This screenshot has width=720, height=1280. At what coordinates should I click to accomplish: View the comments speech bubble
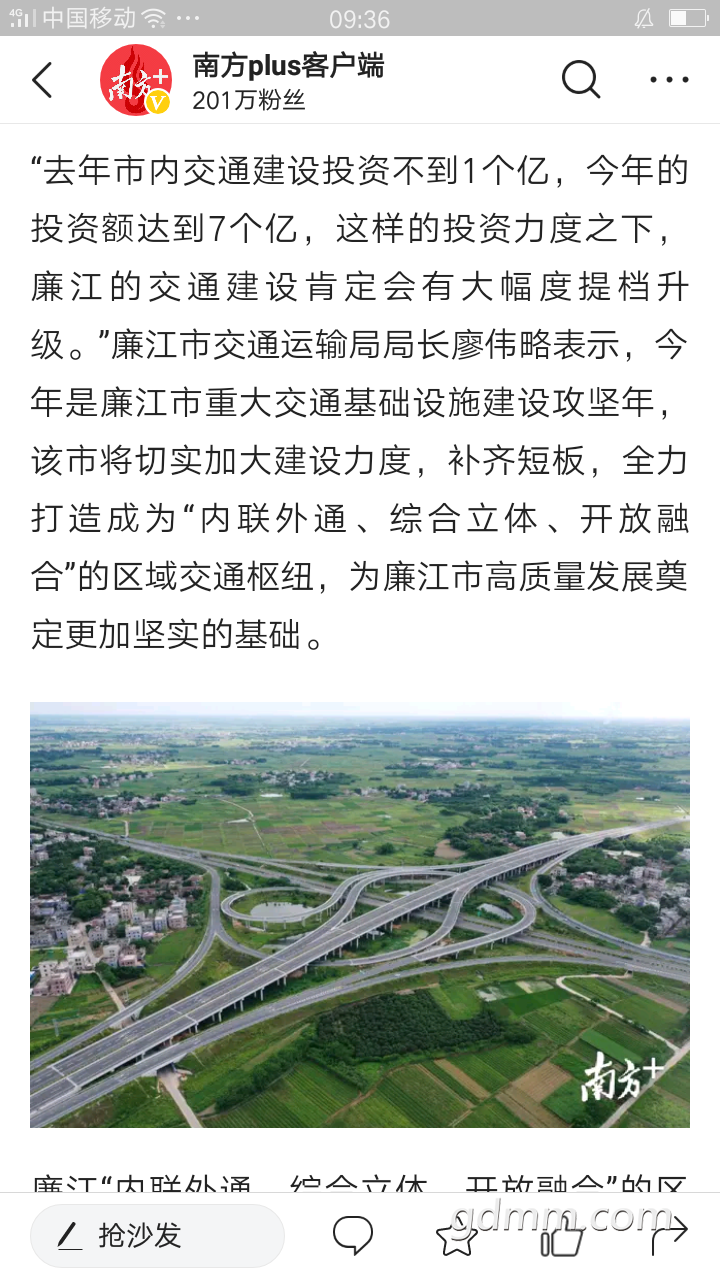point(353,1236)
